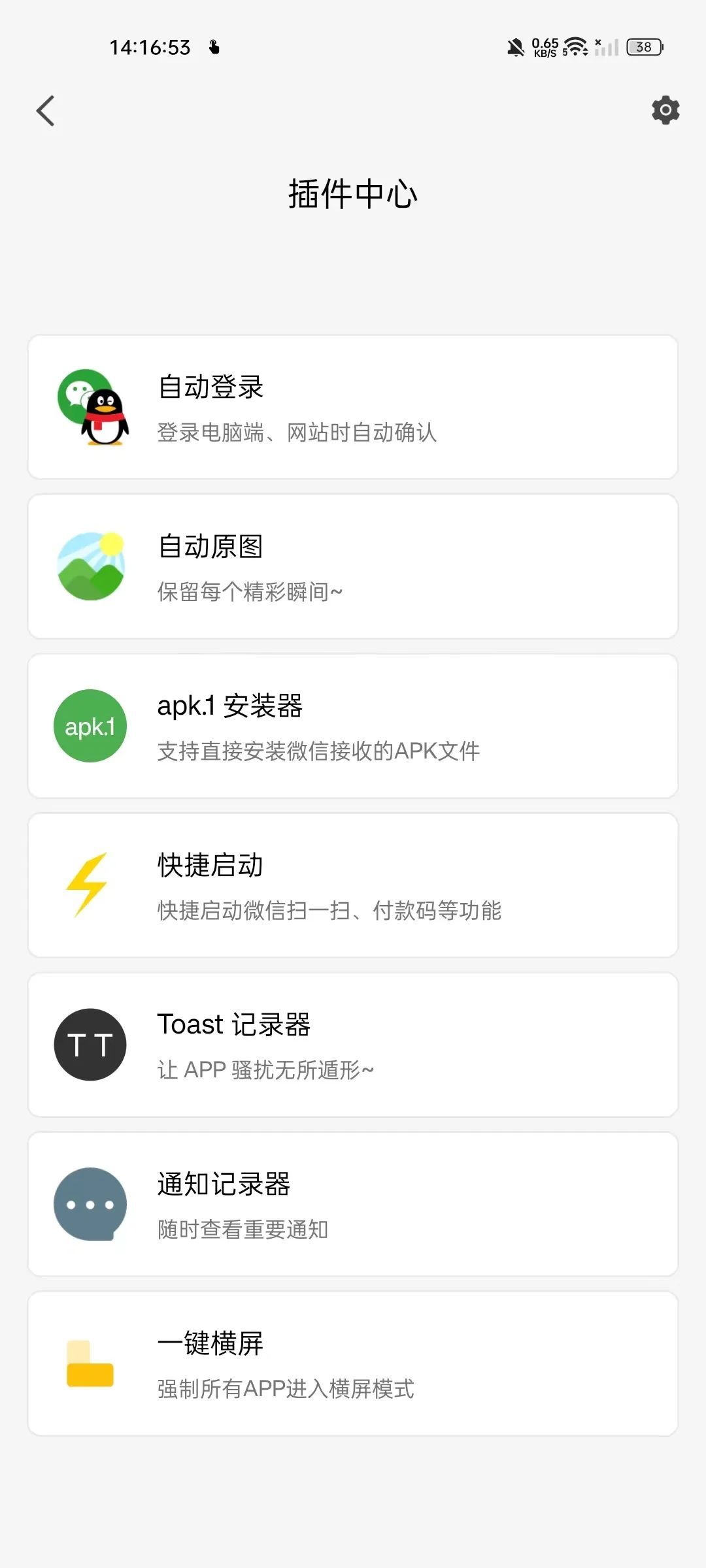The height and width of the screenshot is (1568, 706).
Task: View the 通知记录器 plugin
Action: click(353, 1204)
